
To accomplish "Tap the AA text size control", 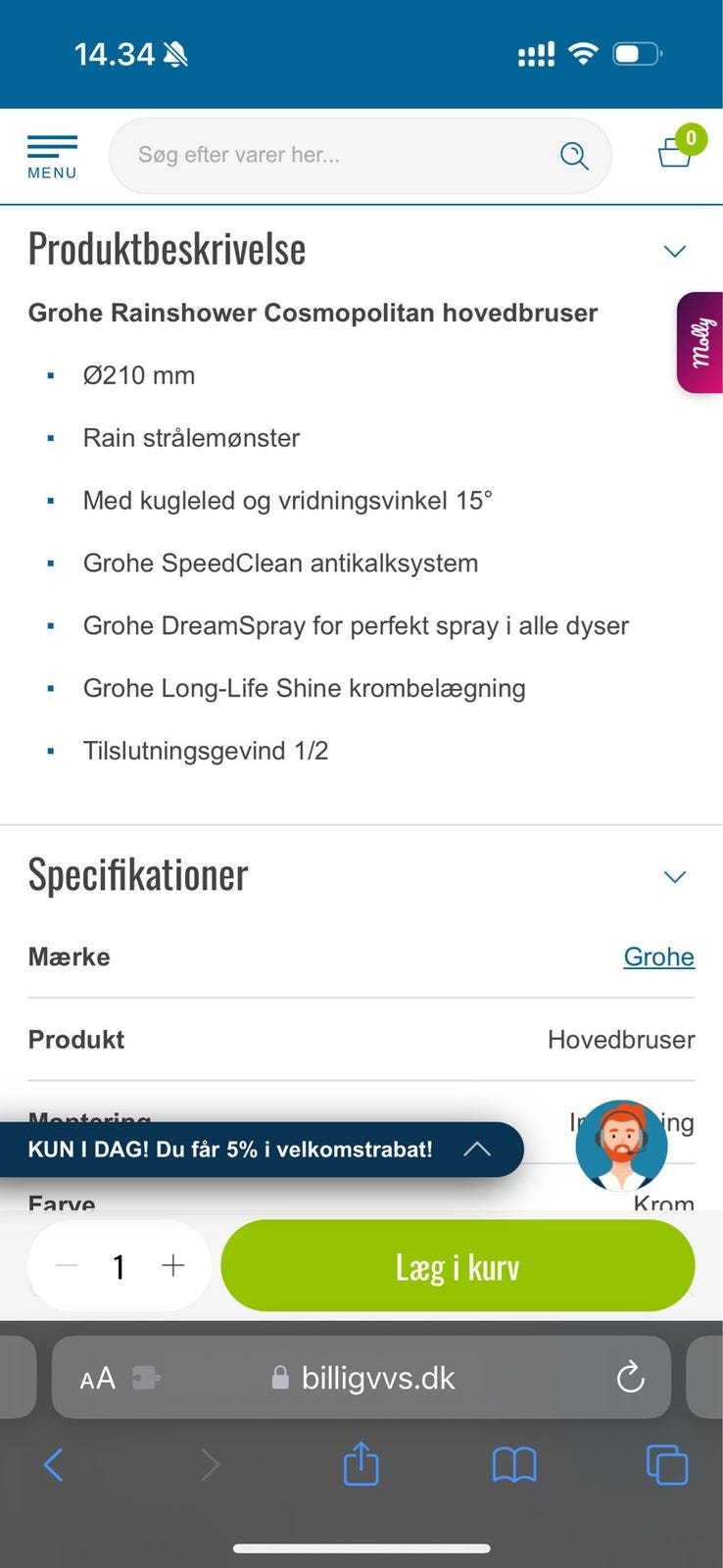I will 96,1377.
